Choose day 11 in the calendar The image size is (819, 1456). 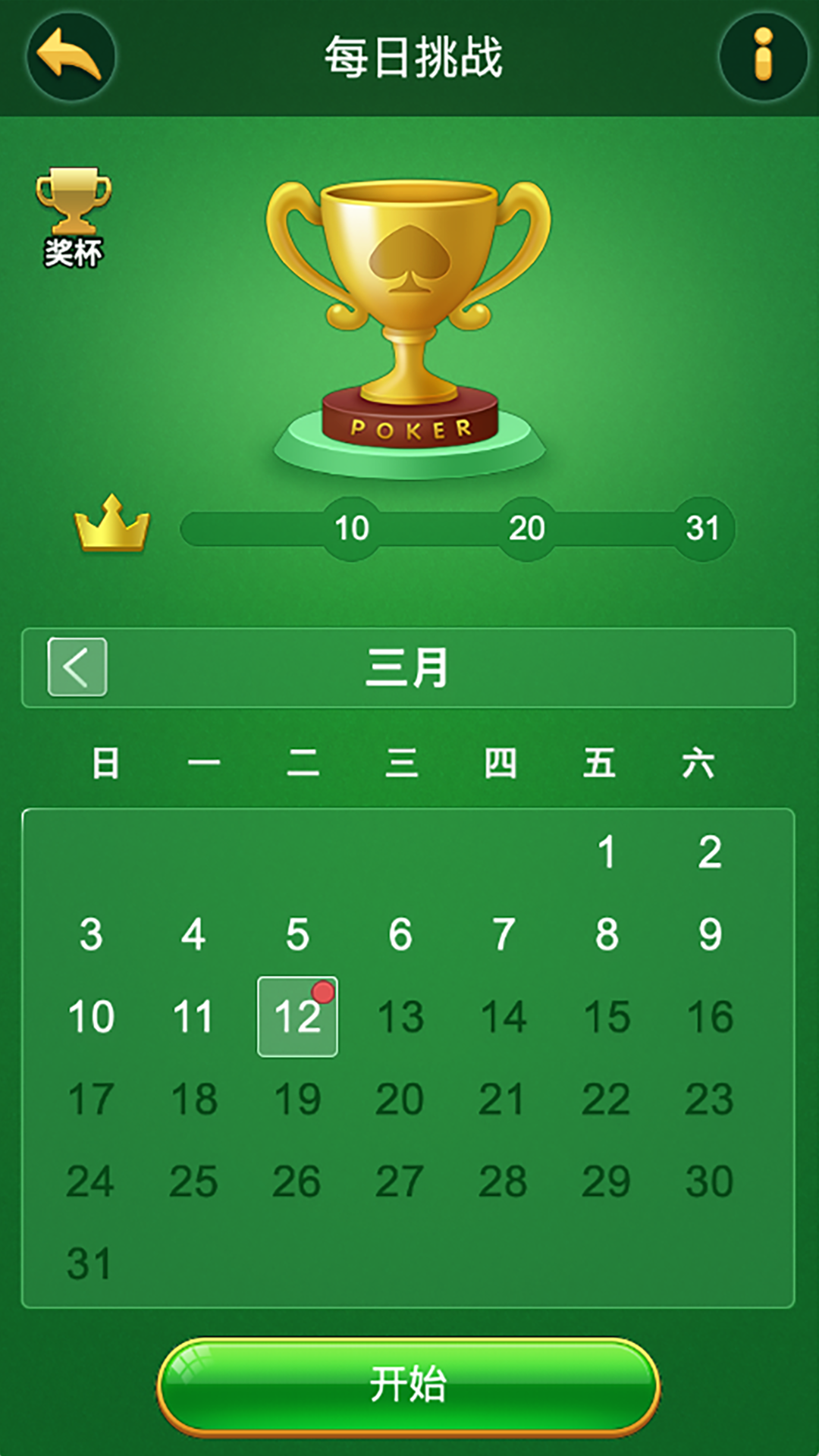[193, 1017]
